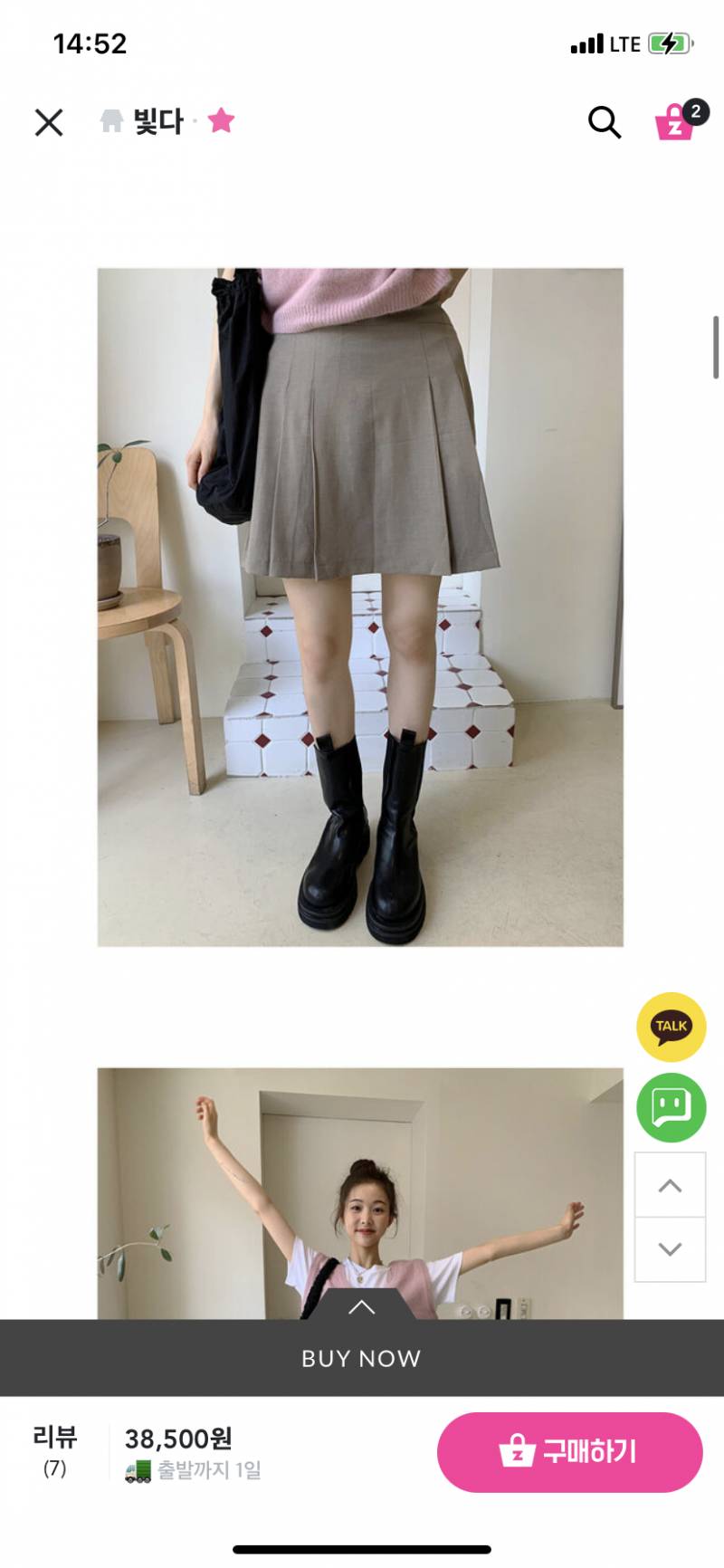Favorite the store with the pink star

coord(221,120)
